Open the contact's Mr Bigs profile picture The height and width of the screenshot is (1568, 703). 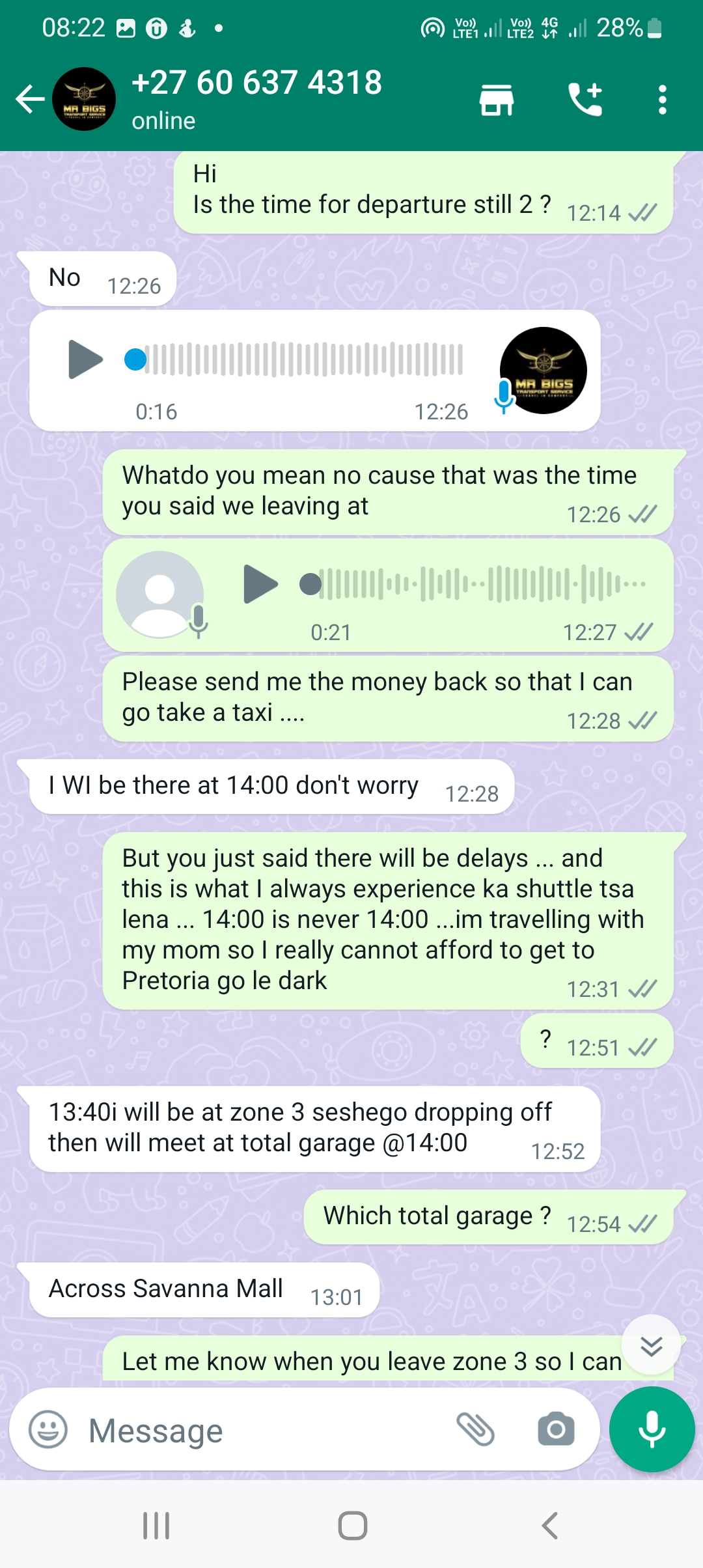[84, 100]
